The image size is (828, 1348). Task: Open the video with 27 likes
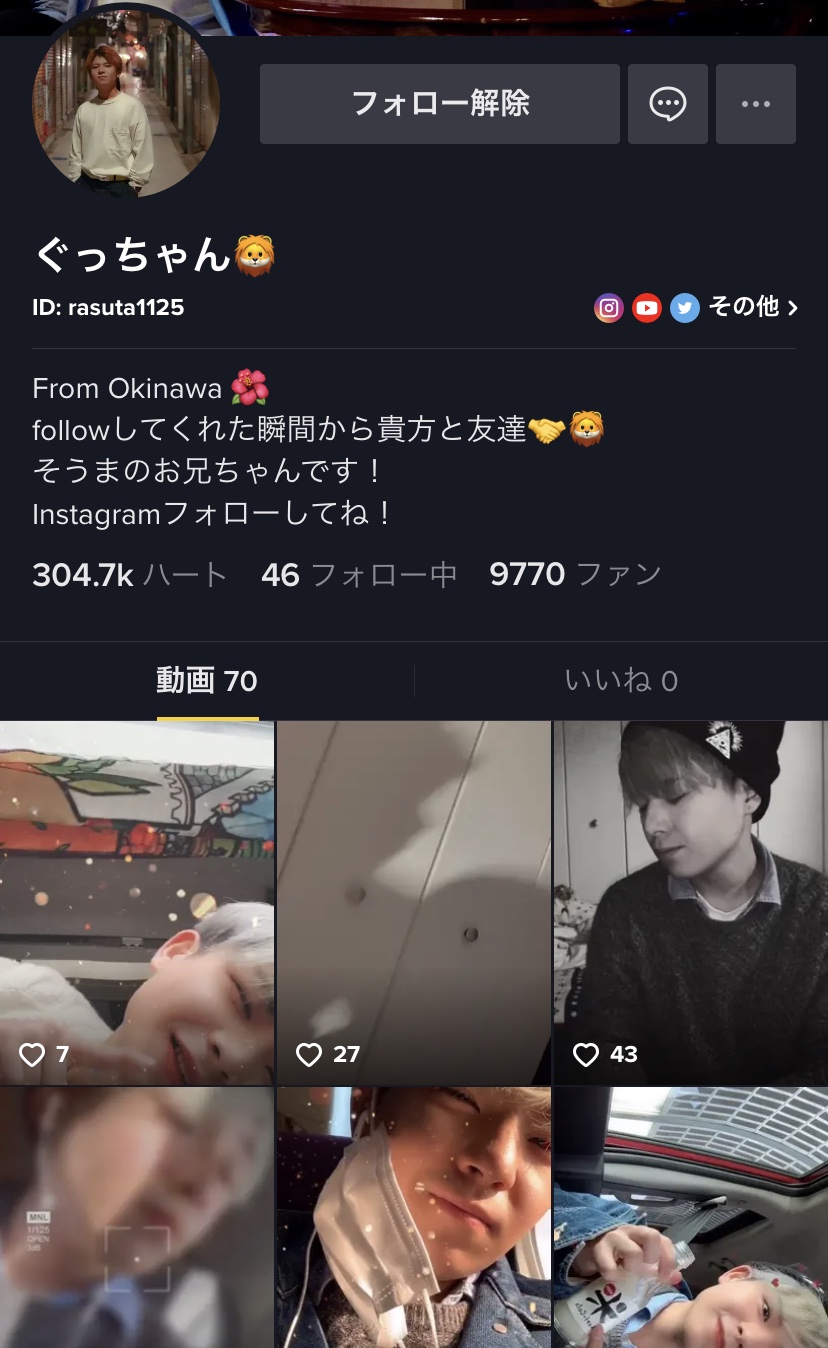[414, 903]
